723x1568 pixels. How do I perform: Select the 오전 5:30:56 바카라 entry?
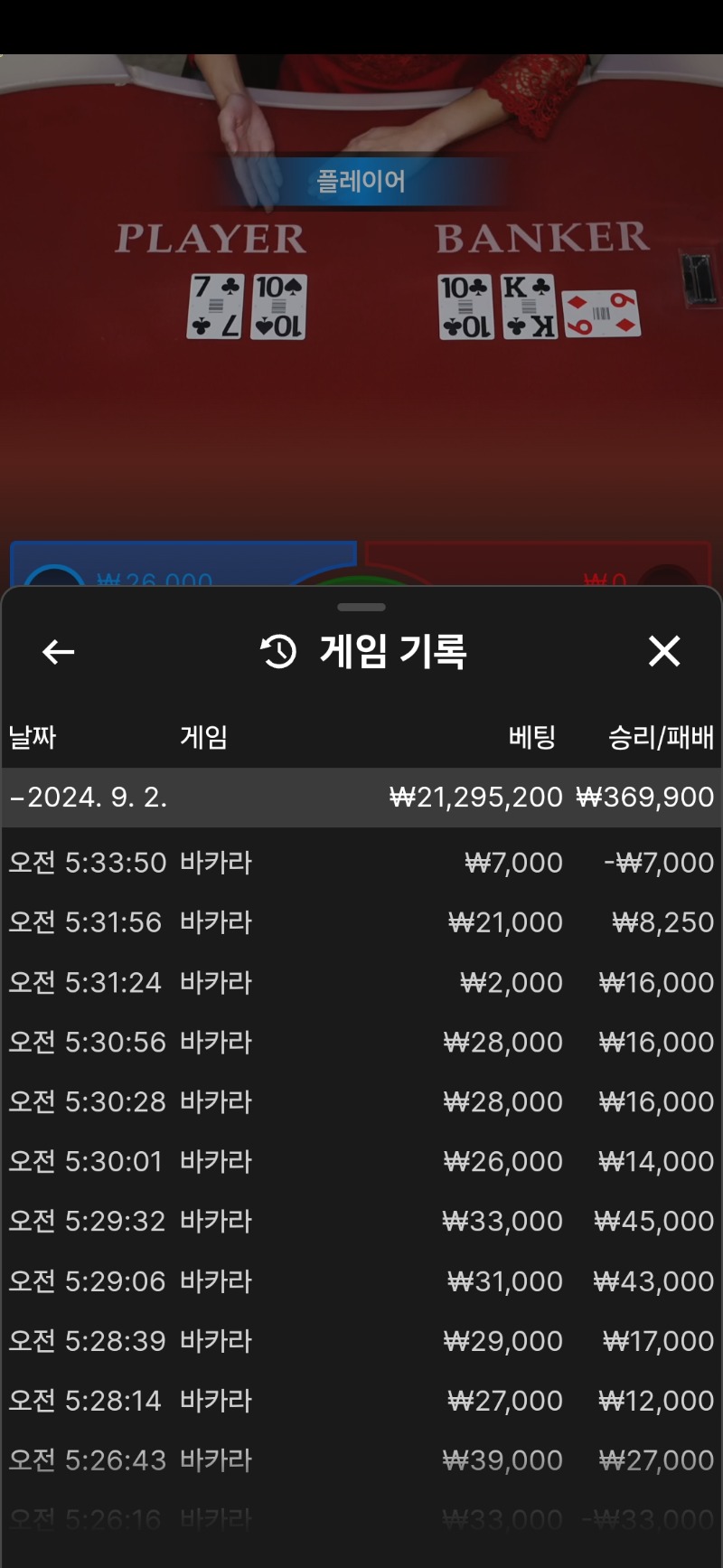[361, 1042]
